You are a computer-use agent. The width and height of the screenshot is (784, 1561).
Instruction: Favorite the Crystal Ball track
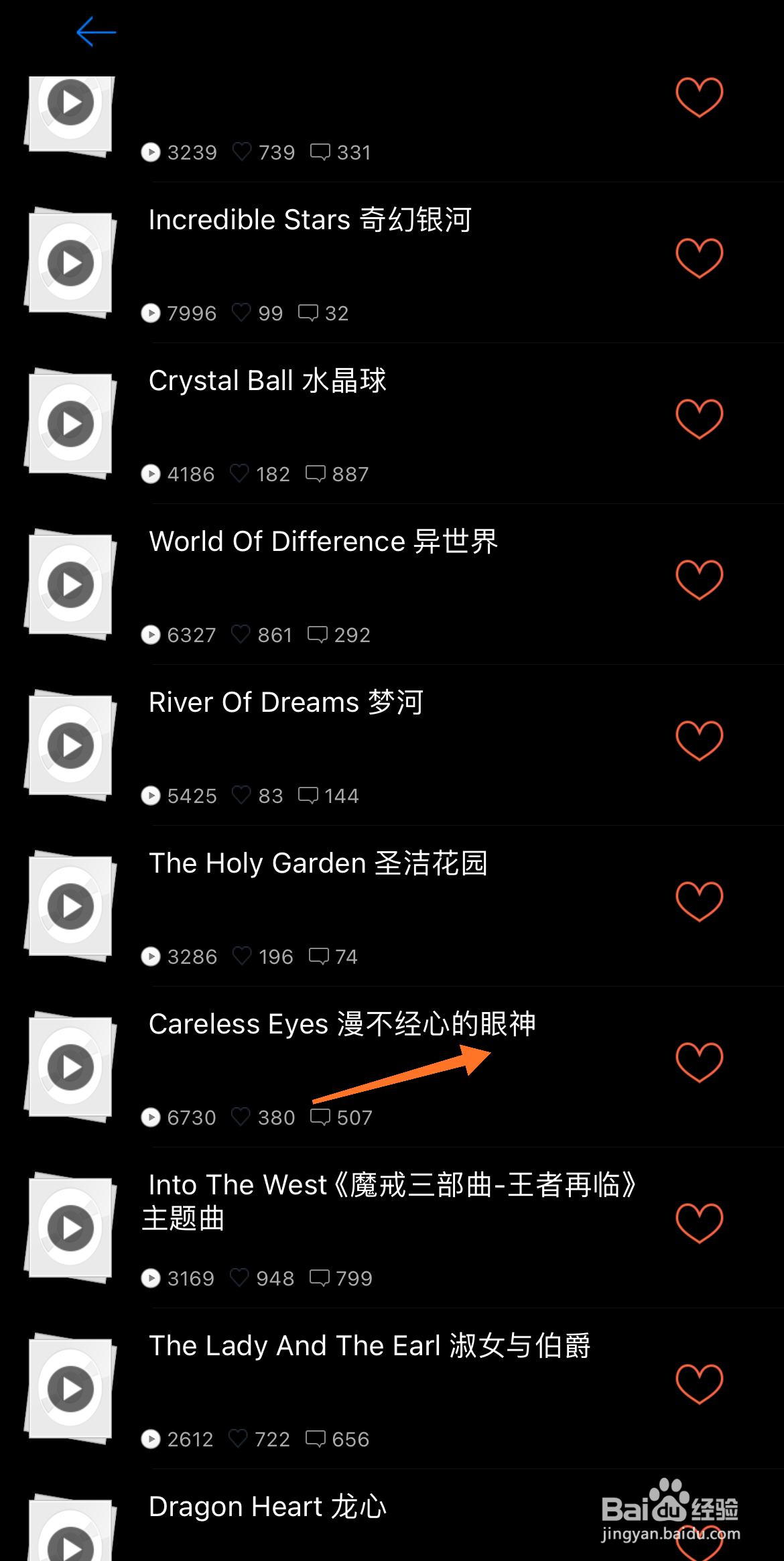point(699,419)
